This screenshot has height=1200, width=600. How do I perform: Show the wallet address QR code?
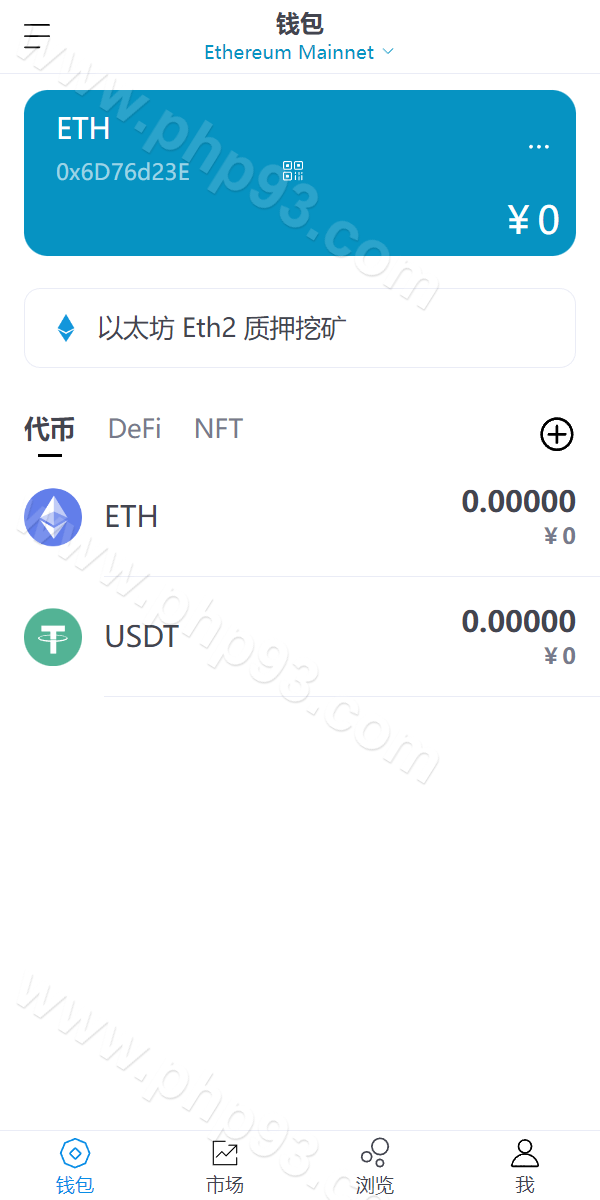(x=293, y=171)
